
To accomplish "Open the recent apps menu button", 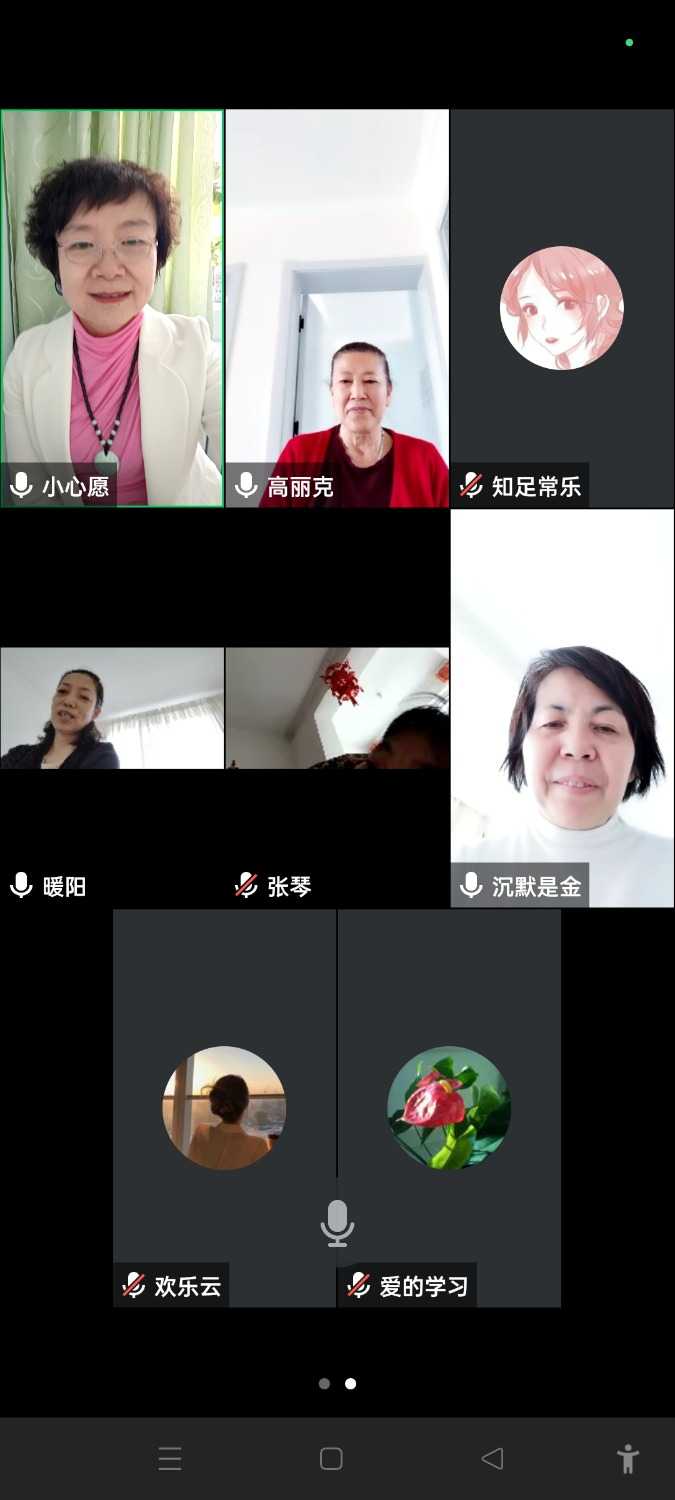I will pyautogui.click(x=170, y=1459).
